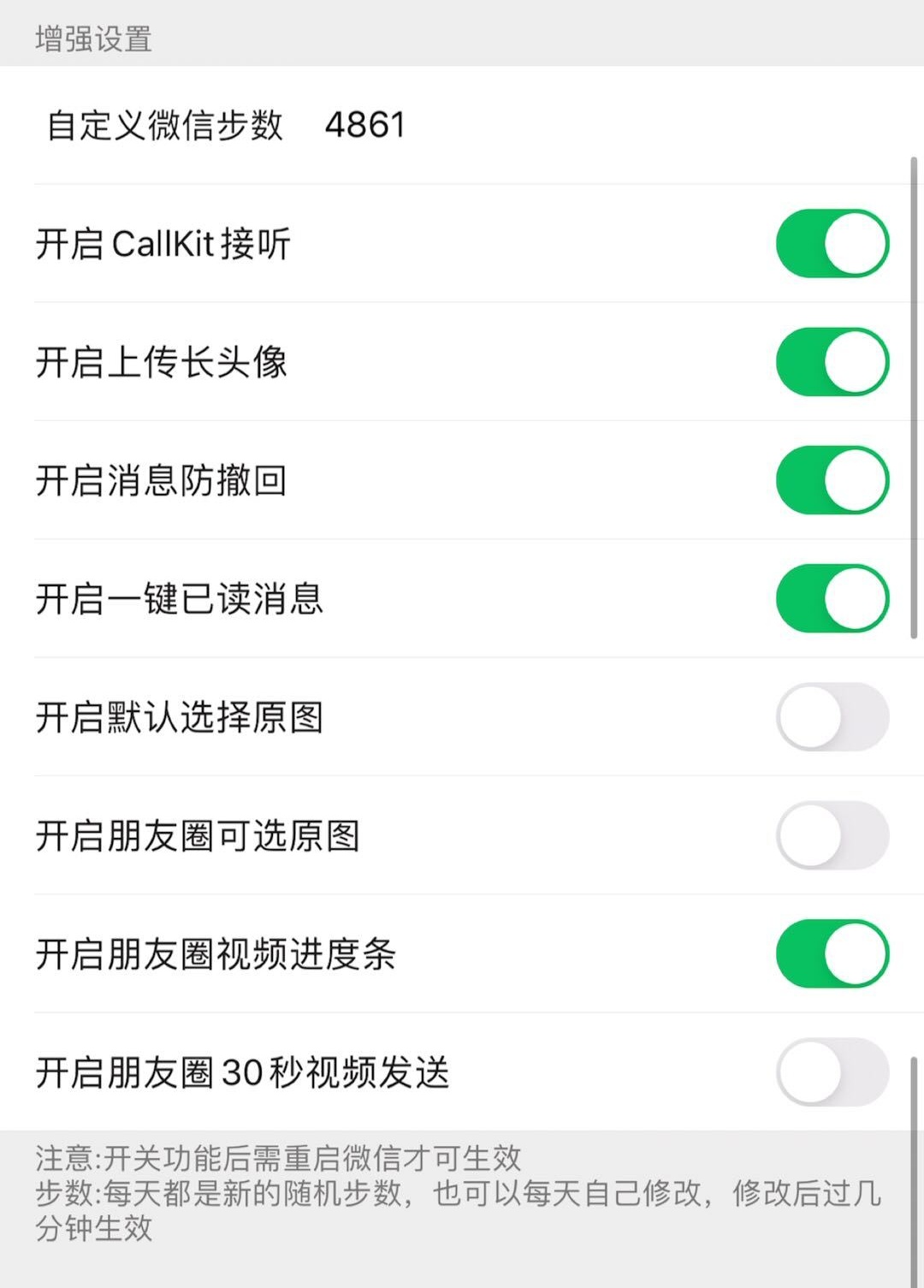This screenshot has width=924, height=1288.
Task: Disable 开启一键已读消息
Action: click(x=832, y=599)
